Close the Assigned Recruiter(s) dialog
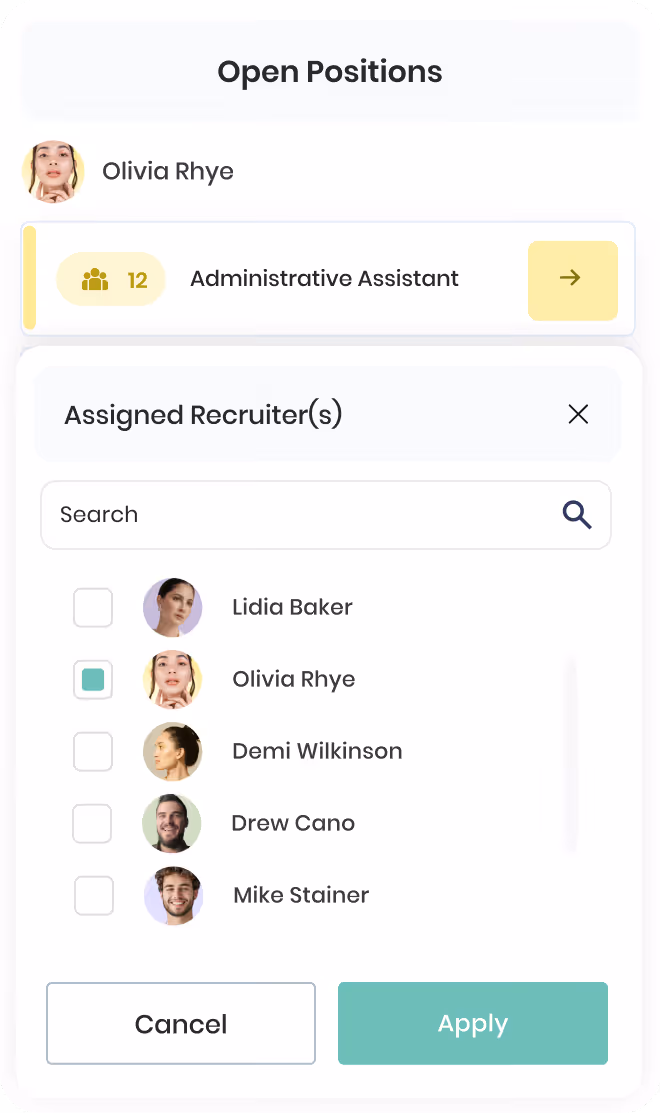The image size is (660, 1113). coord(578,414)
